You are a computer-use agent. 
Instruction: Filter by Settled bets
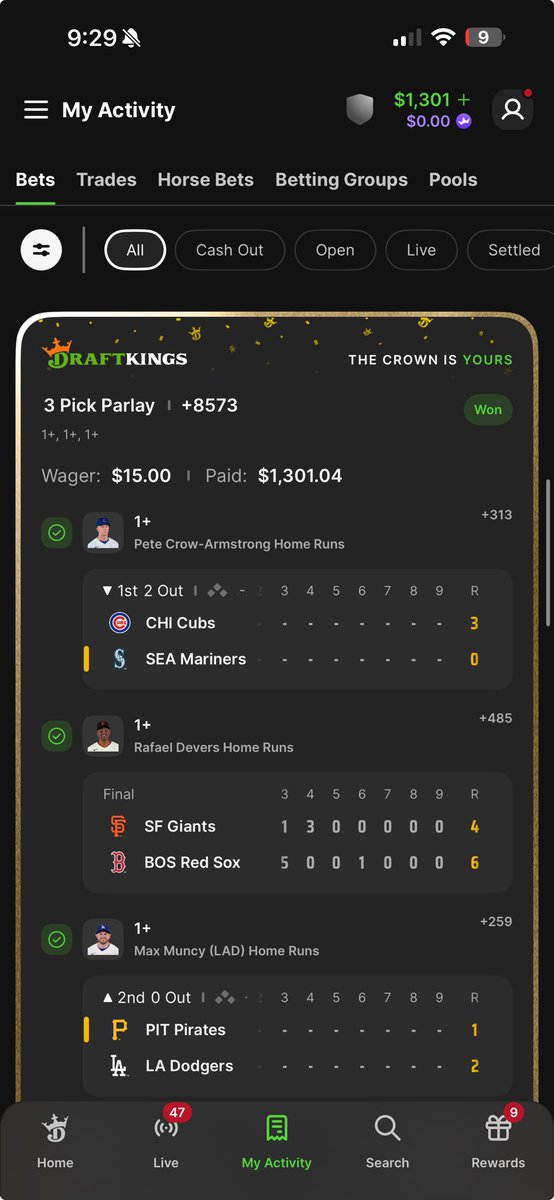pyautogui.click(x=512, y=250)
